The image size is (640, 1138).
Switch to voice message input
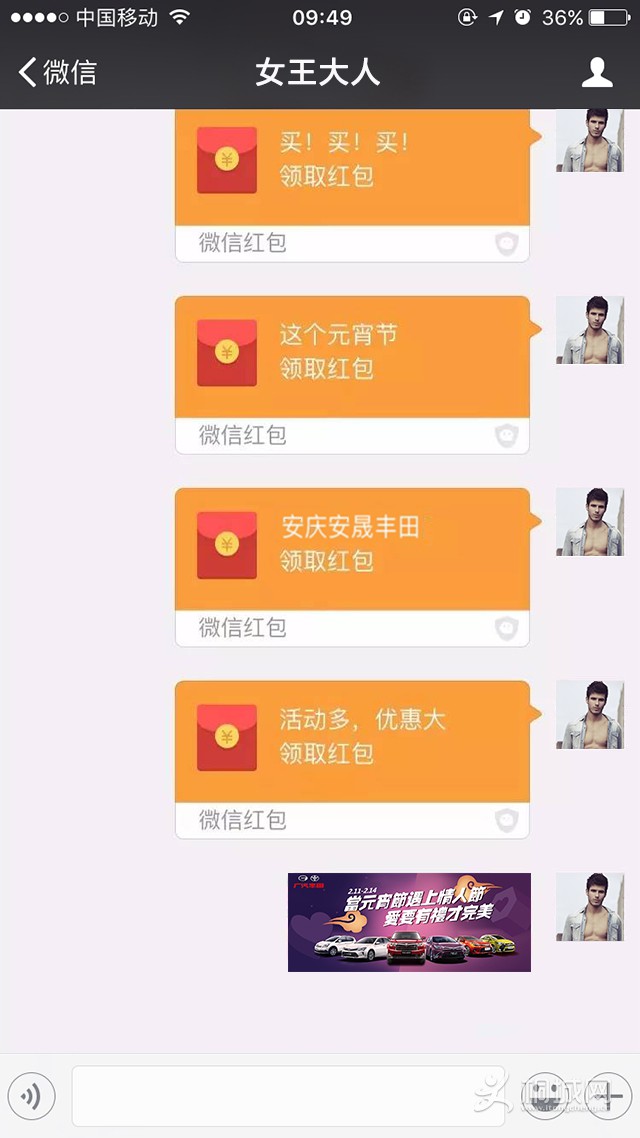click(x=31, y=1097)
